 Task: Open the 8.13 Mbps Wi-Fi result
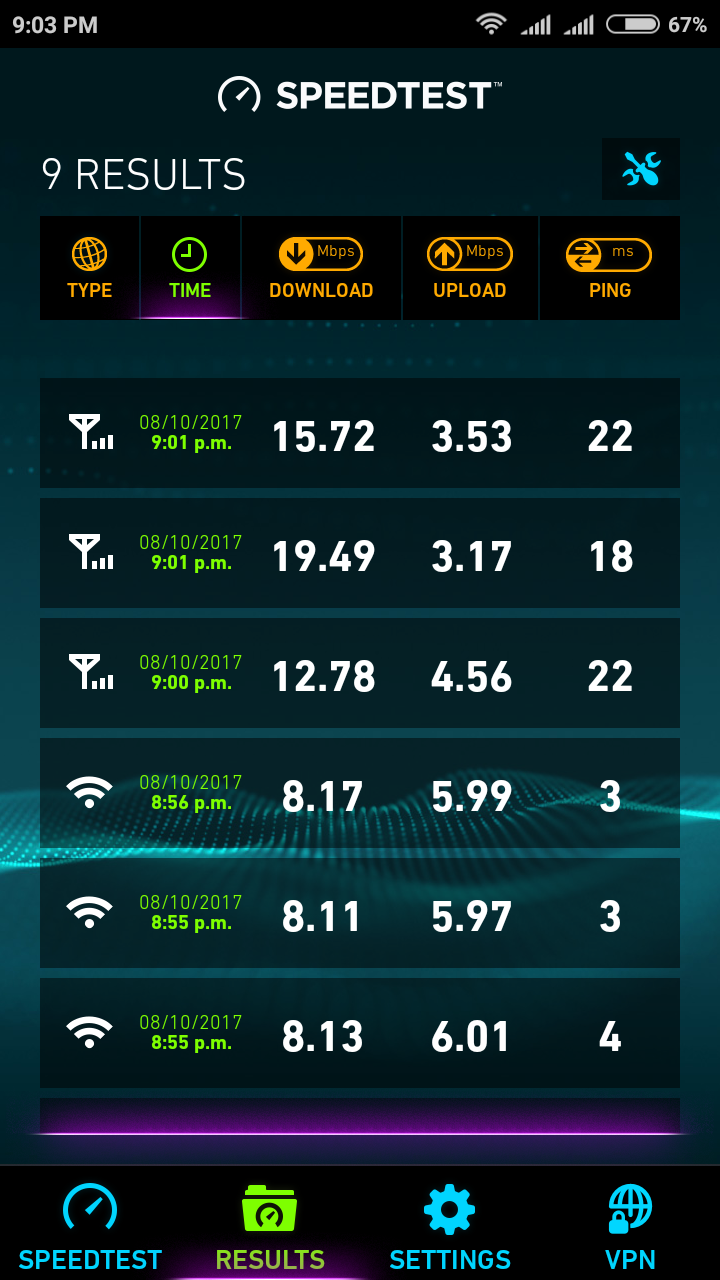pos(360,1033)
